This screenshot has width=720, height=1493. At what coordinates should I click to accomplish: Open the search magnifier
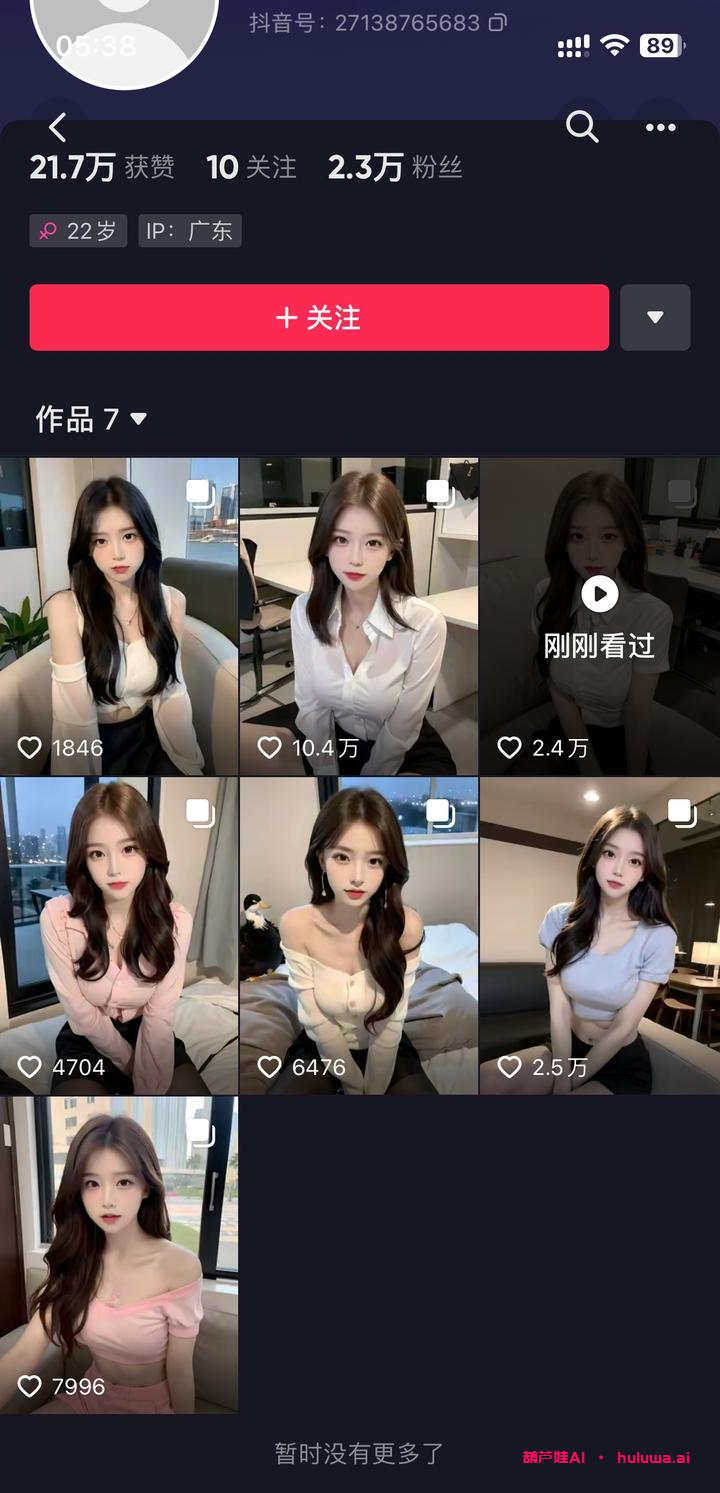coord(582,127)
